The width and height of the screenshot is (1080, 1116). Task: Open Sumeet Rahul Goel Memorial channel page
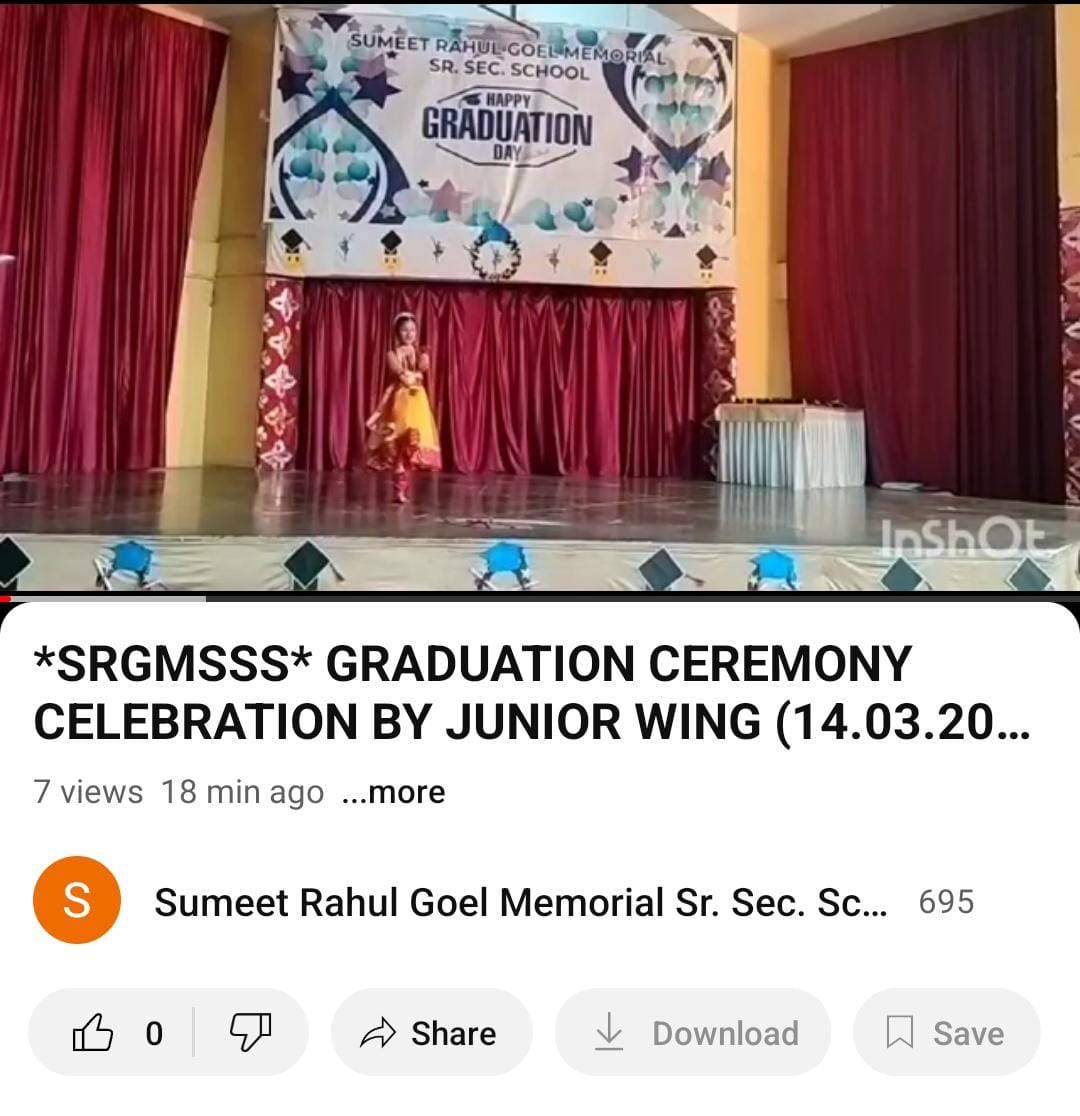pos(520,902)
